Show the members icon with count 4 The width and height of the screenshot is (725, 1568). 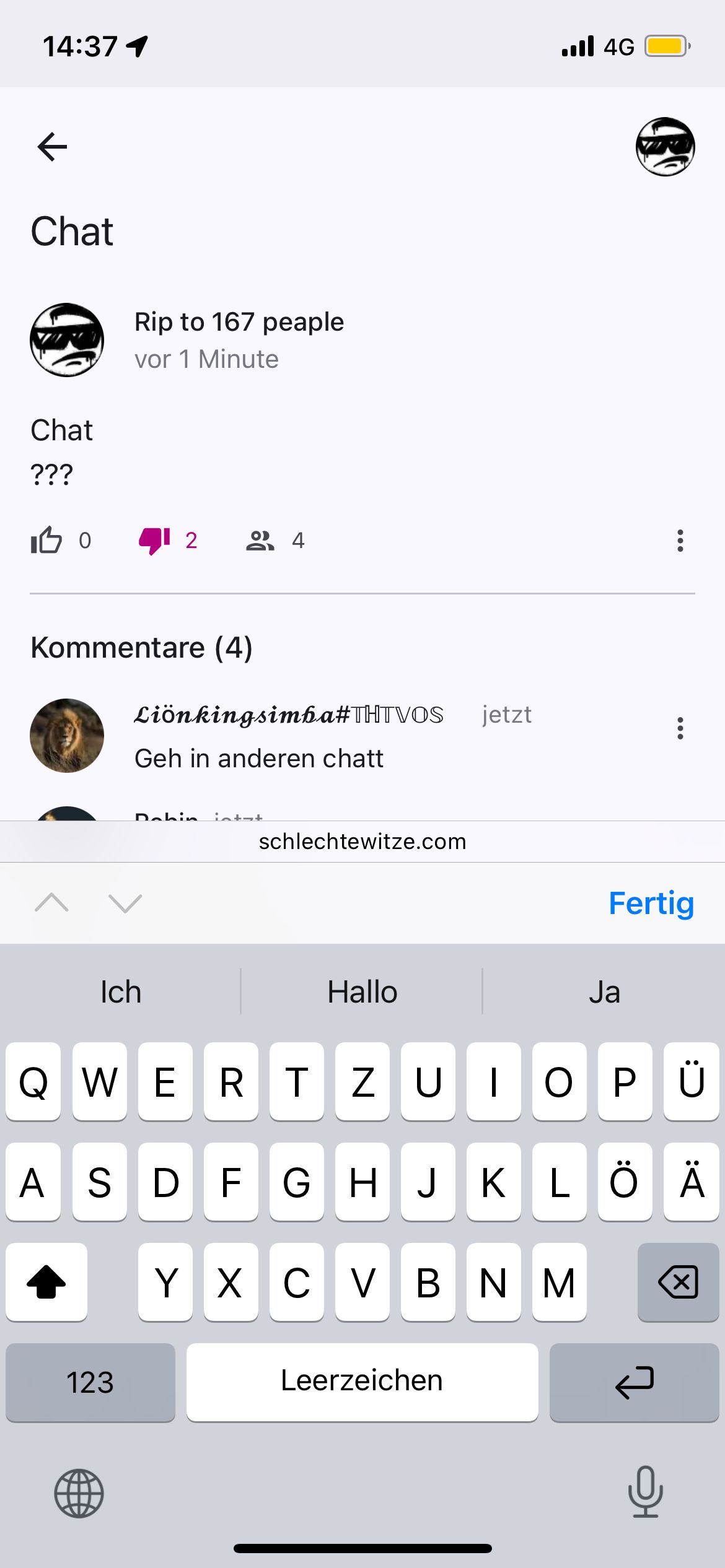260,541
